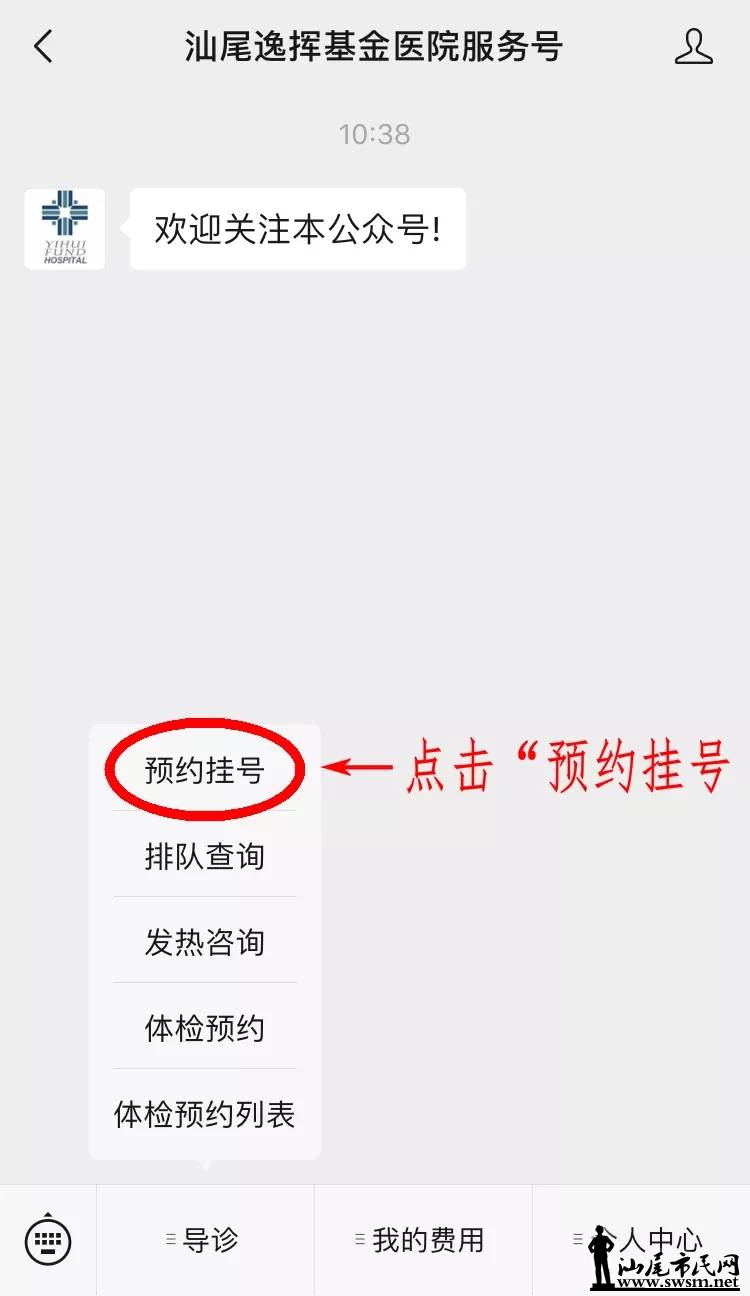Open 排队查询 in the menu
Image resolution: width=750 pixels, height=1296 pixels.
[204, 856]
